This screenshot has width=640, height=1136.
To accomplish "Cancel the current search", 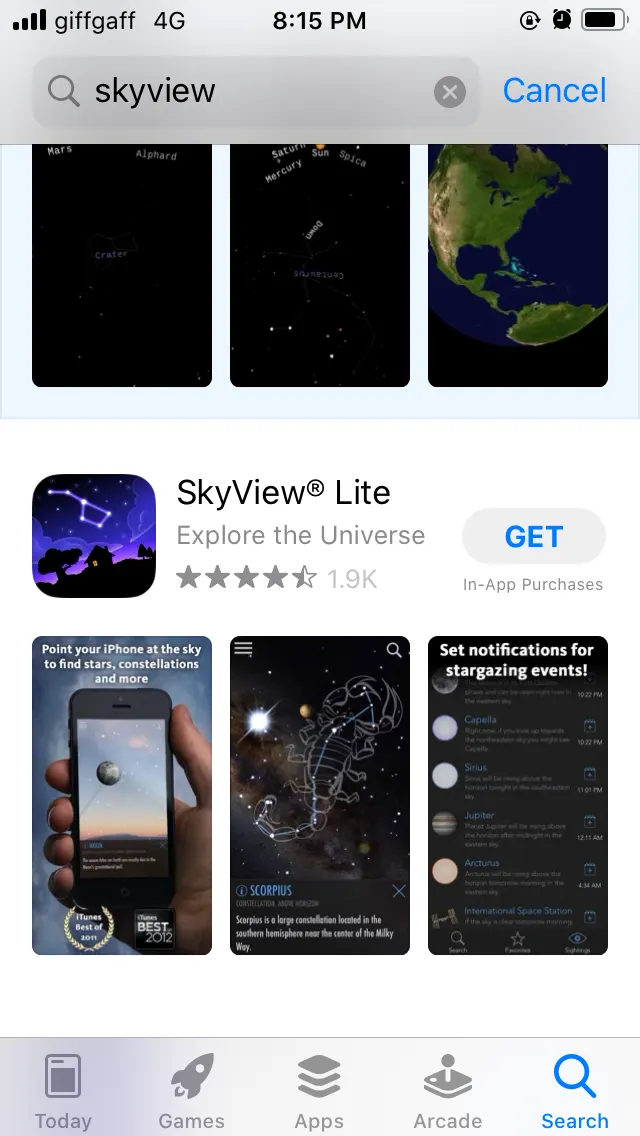I will coord(554,91).
